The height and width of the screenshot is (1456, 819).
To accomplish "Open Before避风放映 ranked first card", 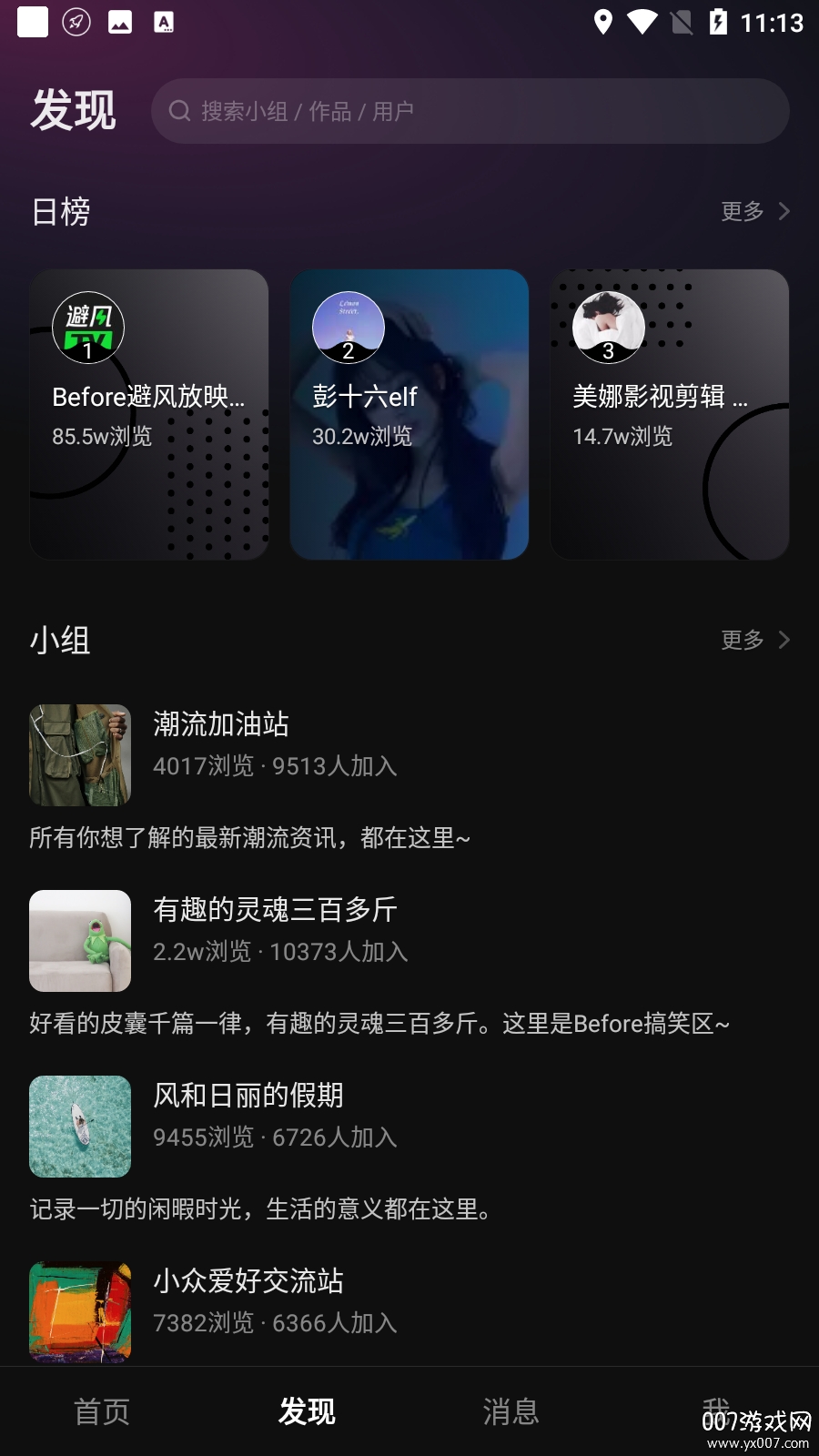I will (149, 414).
